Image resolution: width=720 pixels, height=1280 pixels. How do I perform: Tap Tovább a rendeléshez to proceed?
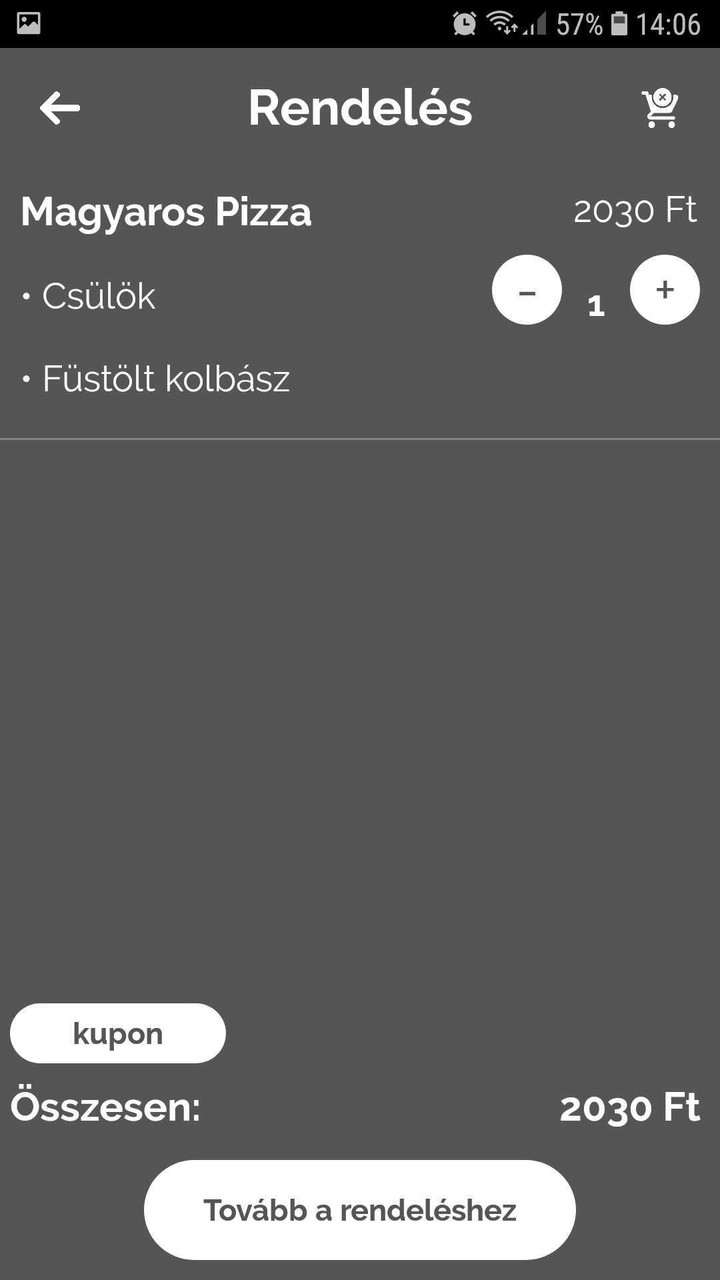360,1209
